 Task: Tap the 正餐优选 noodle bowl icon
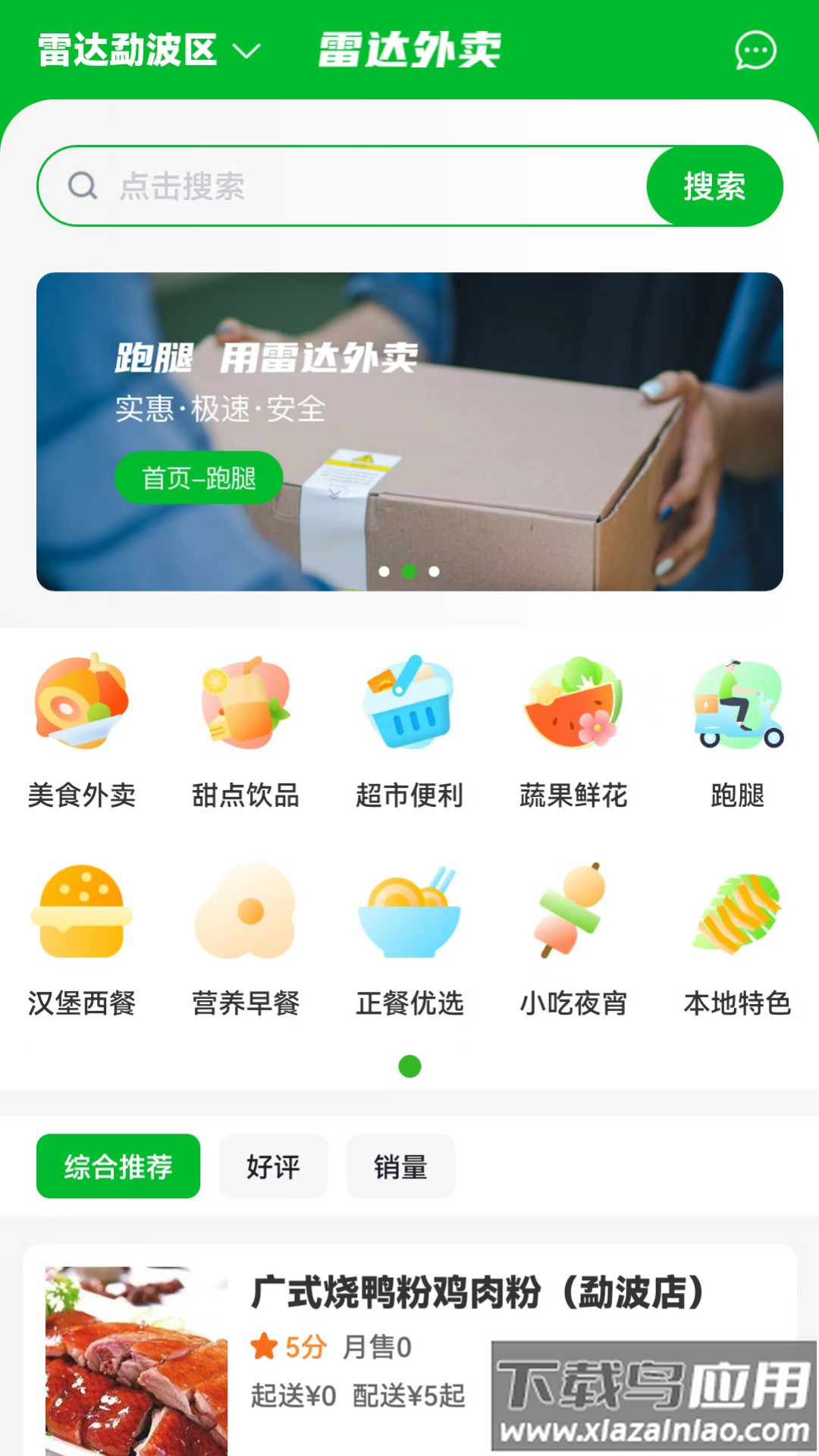(409, 914)
